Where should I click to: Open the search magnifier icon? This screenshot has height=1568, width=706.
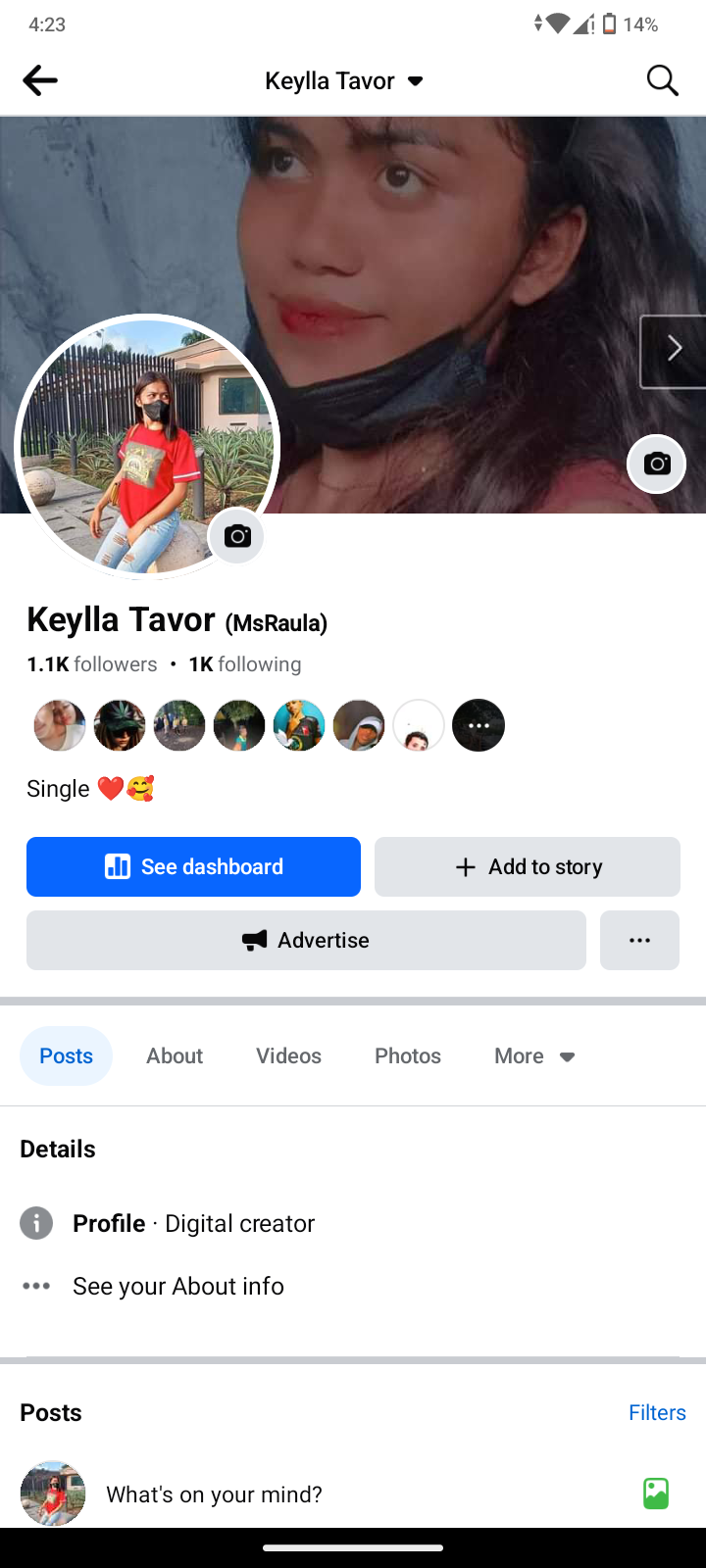(663, 80)
